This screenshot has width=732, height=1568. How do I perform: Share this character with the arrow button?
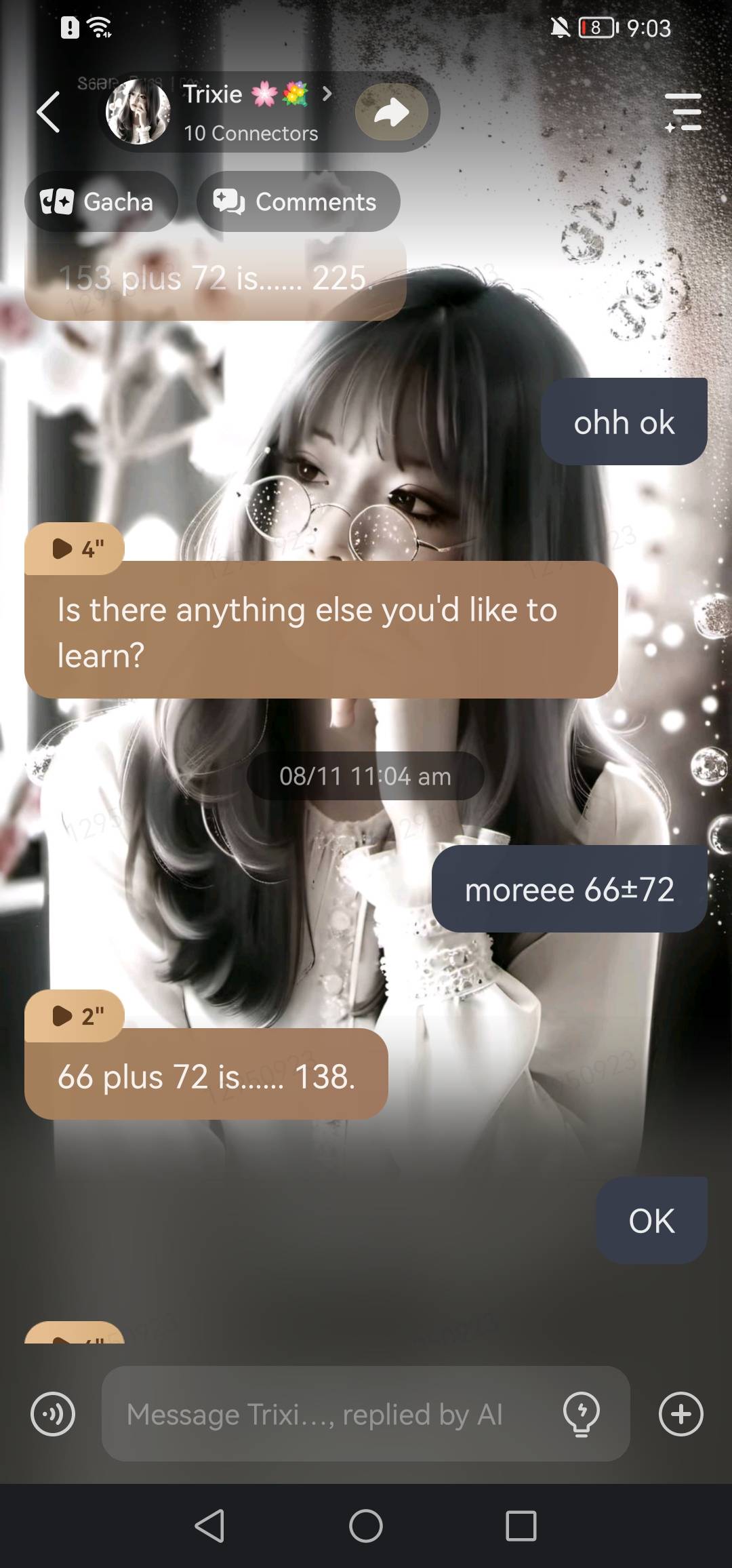point(392,112)
